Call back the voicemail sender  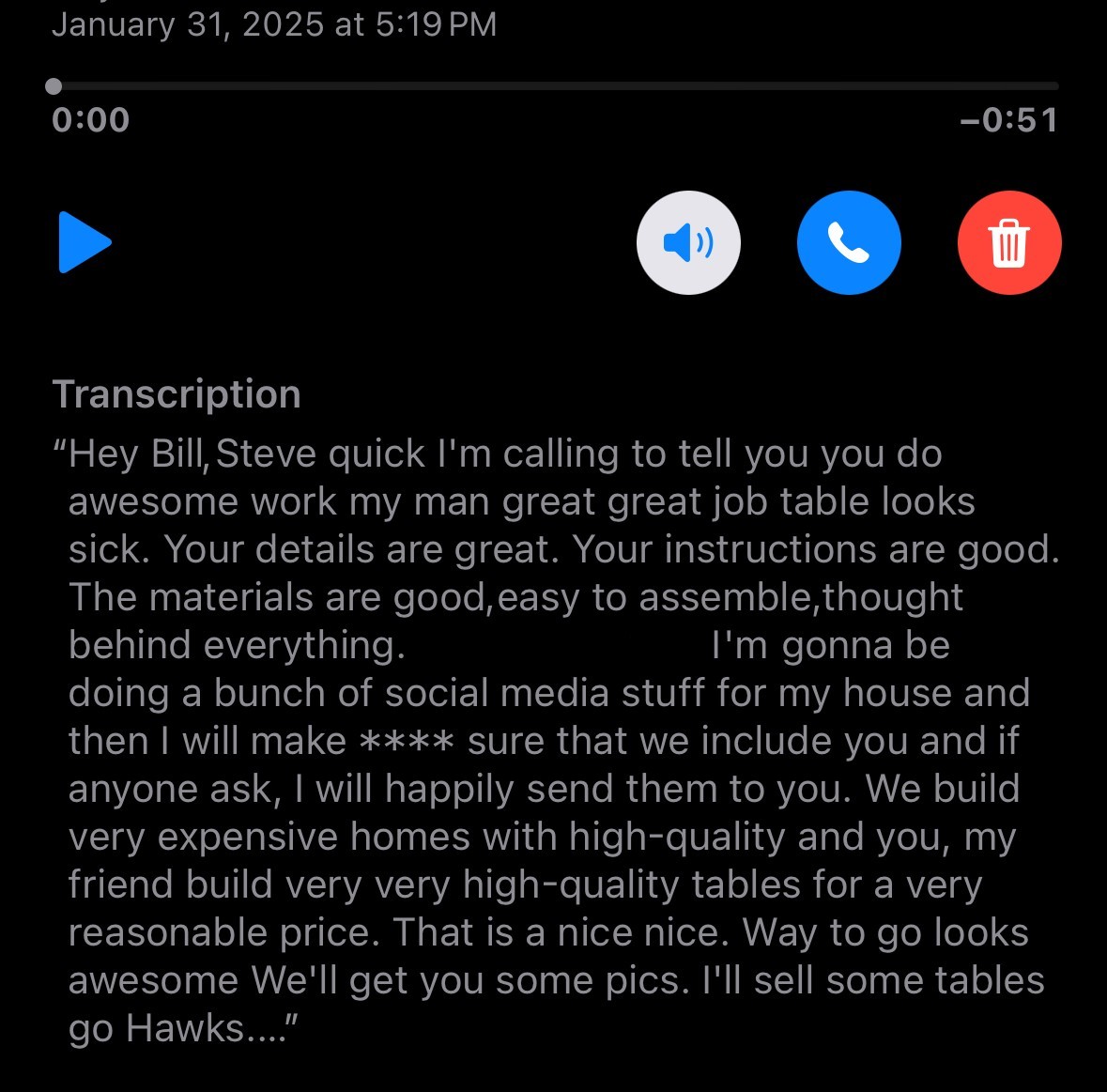click(849, 242)
